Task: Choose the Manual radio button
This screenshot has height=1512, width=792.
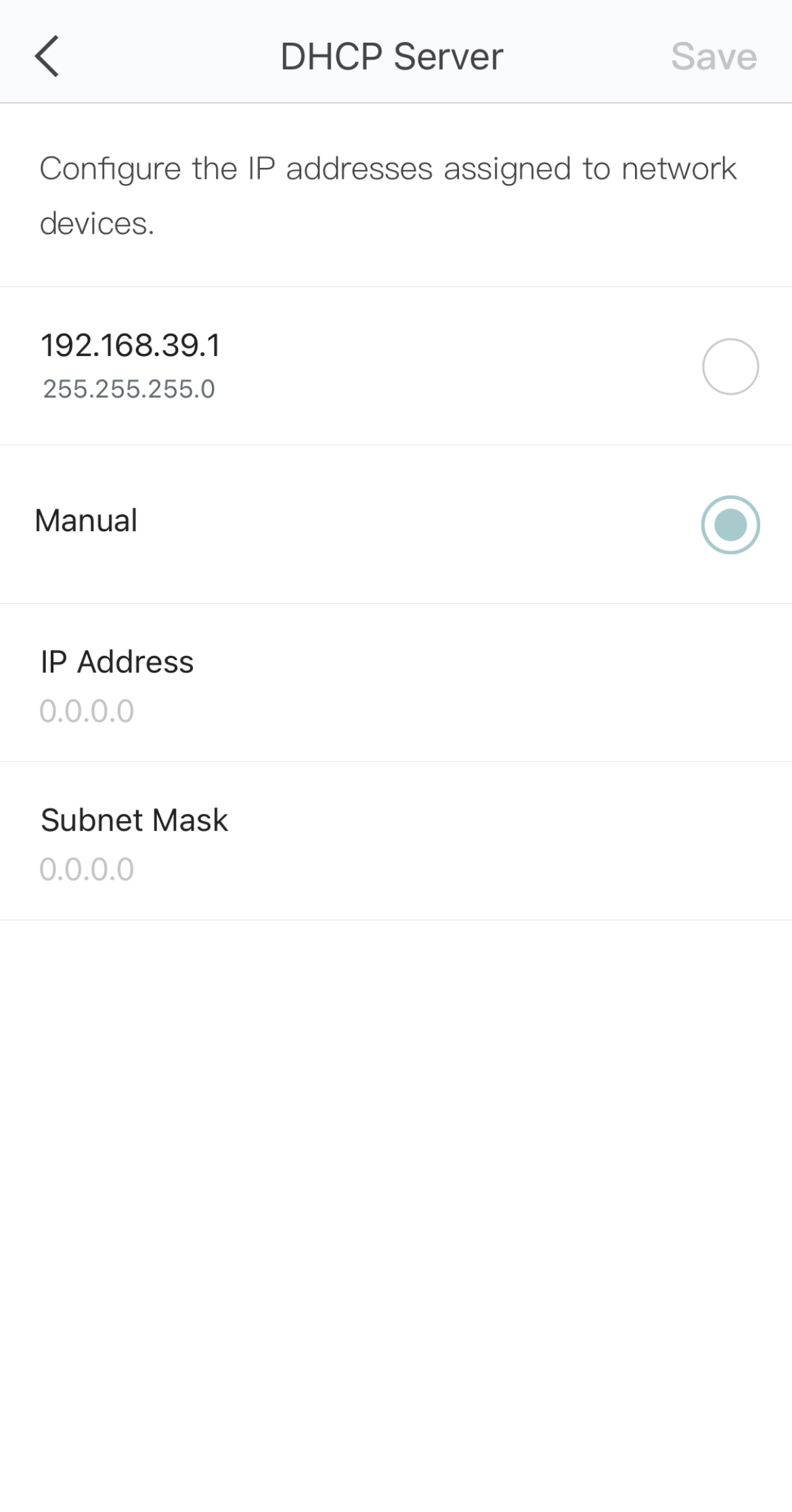Action: pos(730,525)
